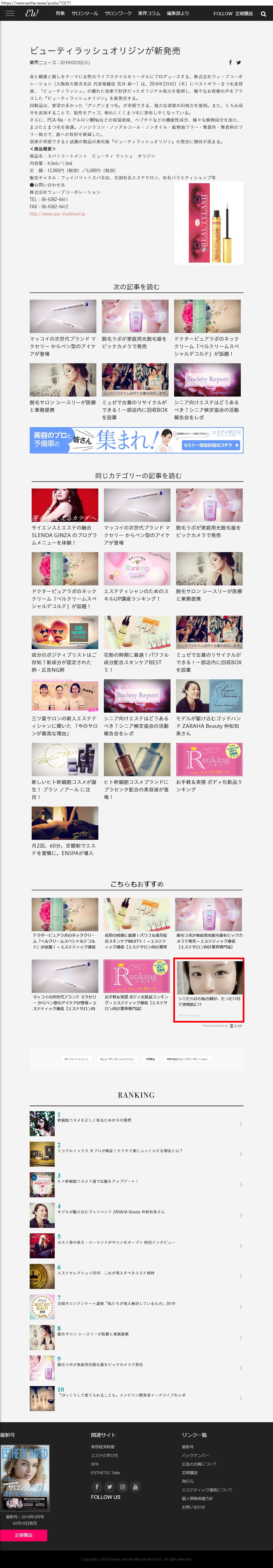Open the Instagram icon in footer

122,1486
